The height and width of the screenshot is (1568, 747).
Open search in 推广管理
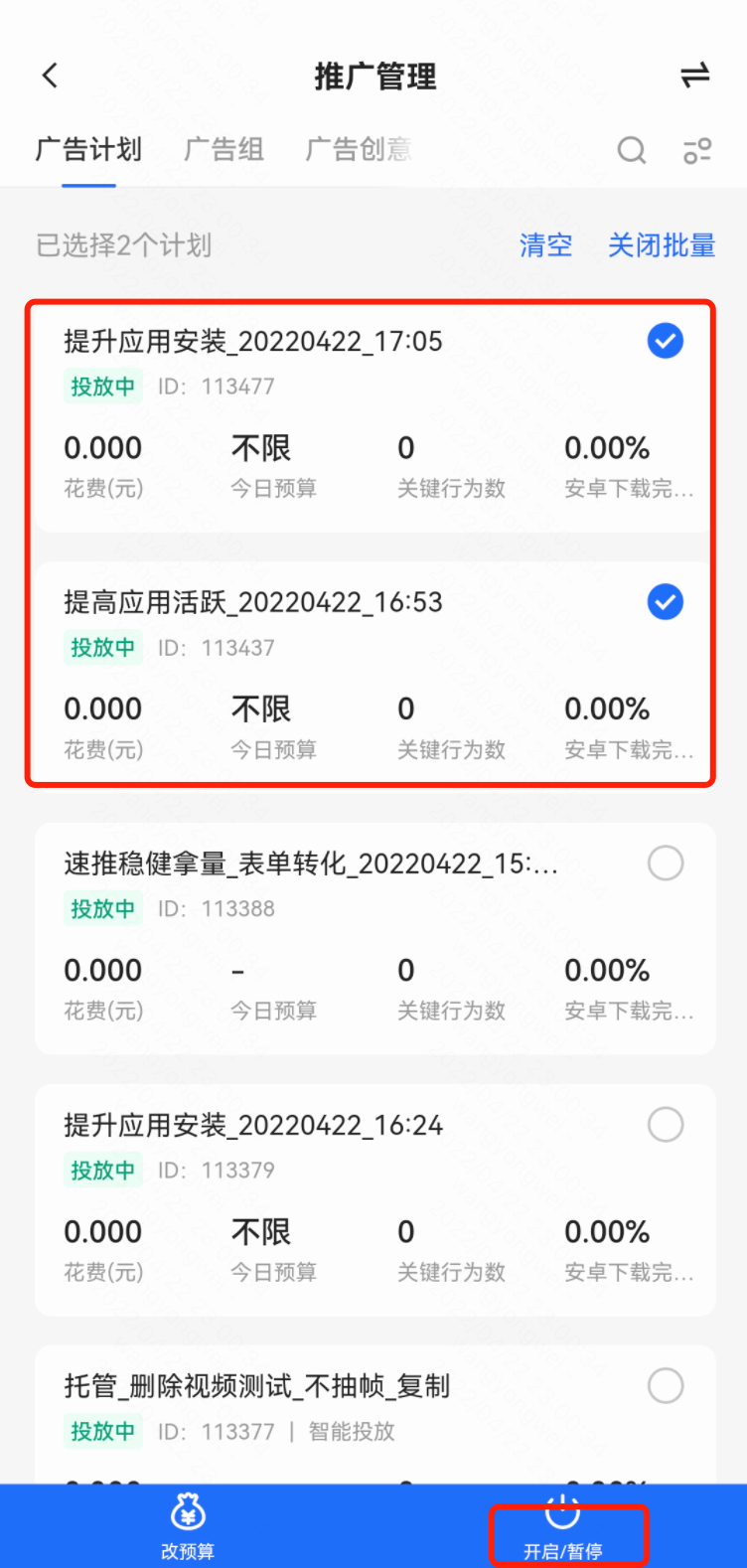tap(632, 150)
